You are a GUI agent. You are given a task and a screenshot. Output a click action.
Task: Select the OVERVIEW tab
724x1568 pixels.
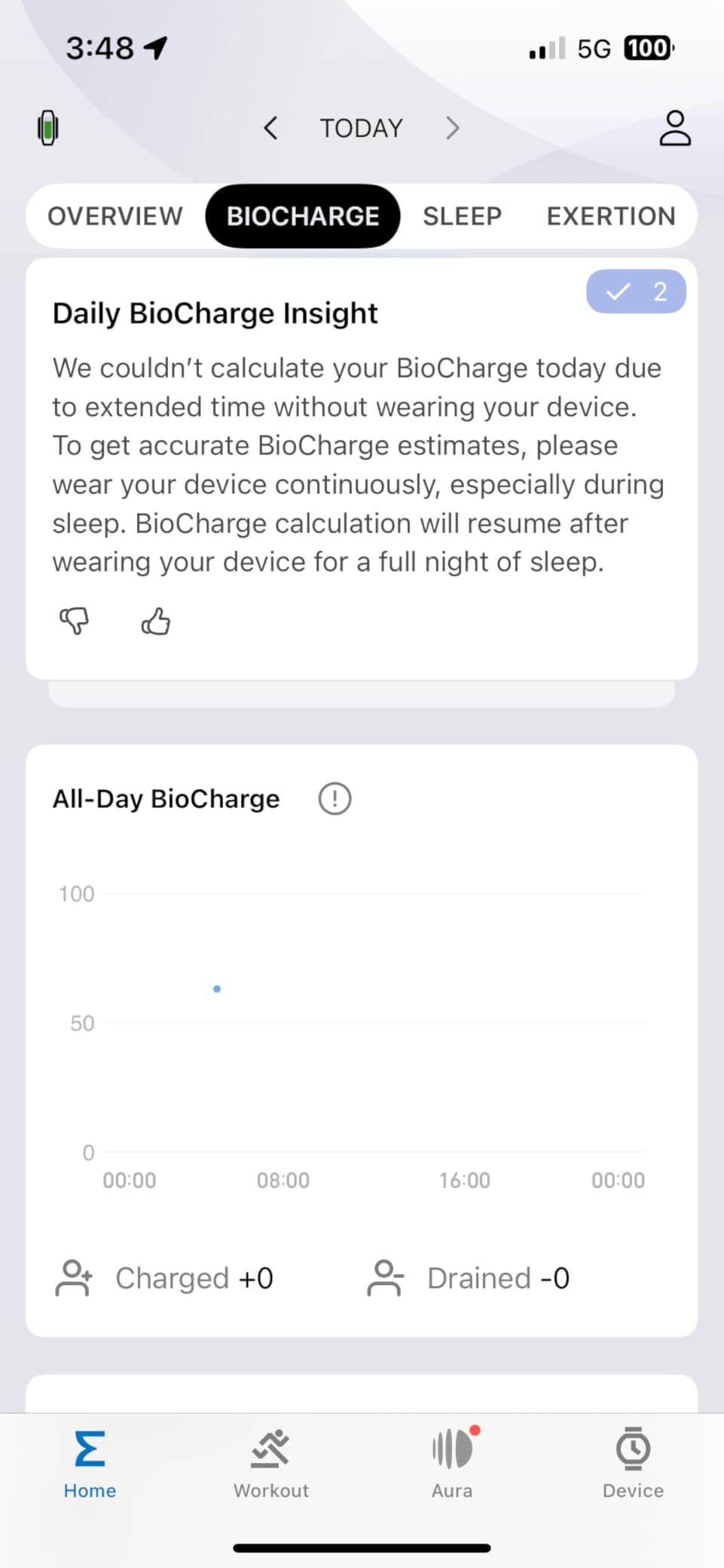[115, 216]
